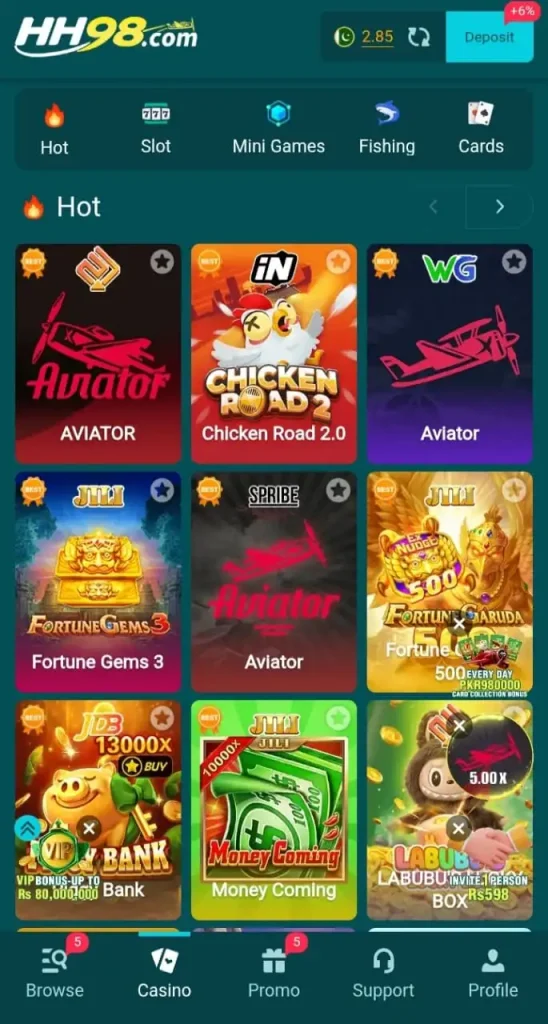Contact Support from the bottom bar
This screenshot has height=1024, width=548.
pos(383,973)
